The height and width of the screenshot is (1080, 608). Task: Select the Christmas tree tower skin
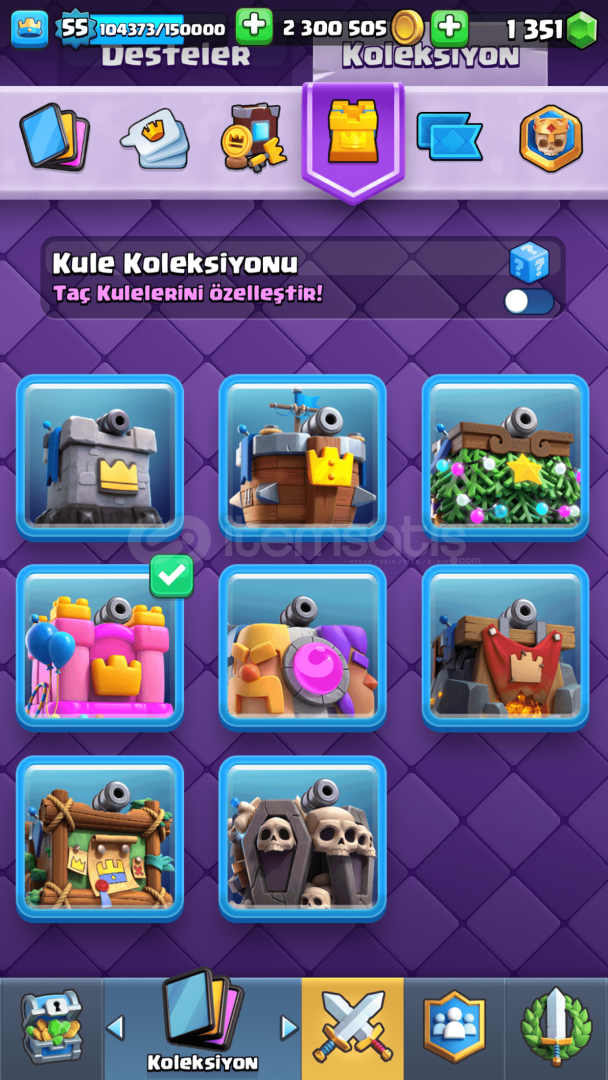tap(505, 458)
